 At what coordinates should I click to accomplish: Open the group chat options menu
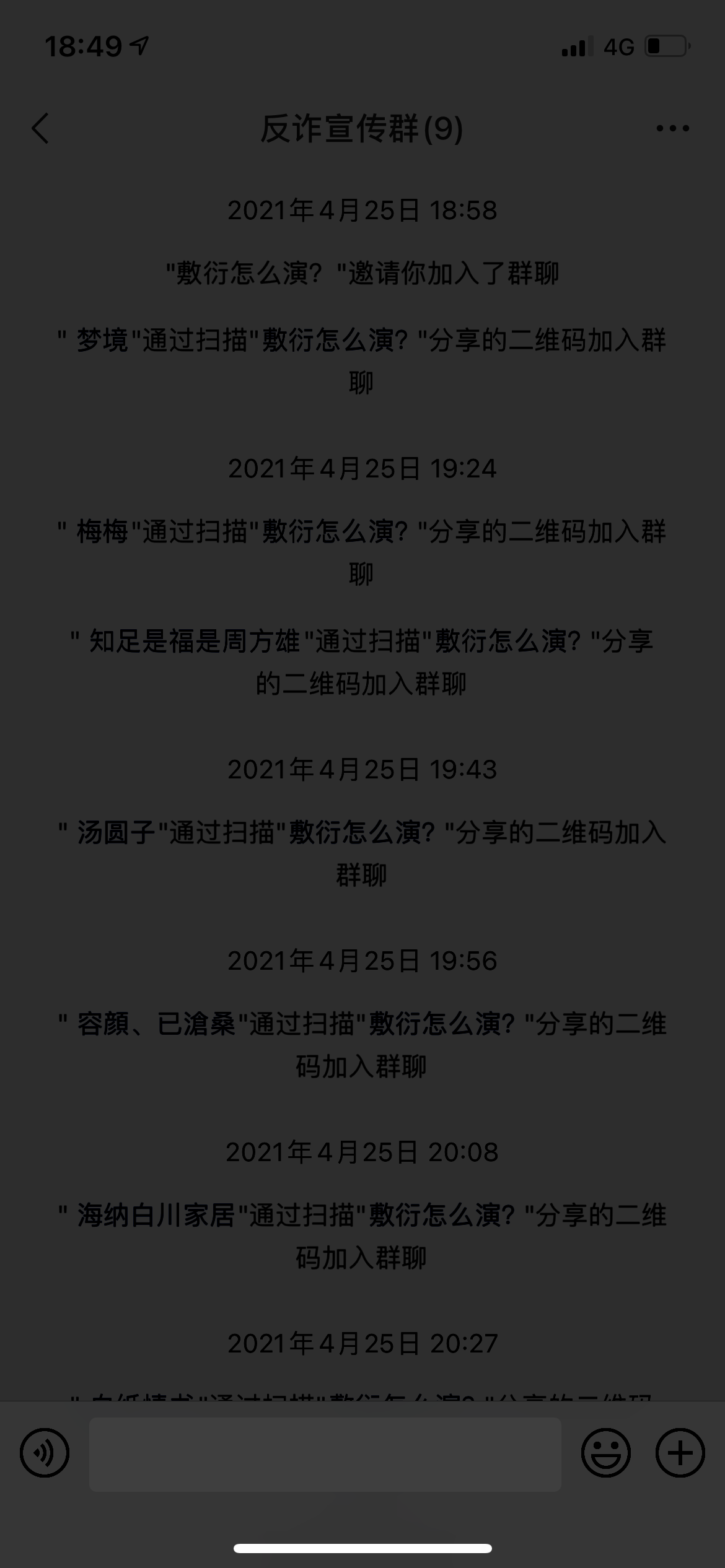click(x=672, y=129)
